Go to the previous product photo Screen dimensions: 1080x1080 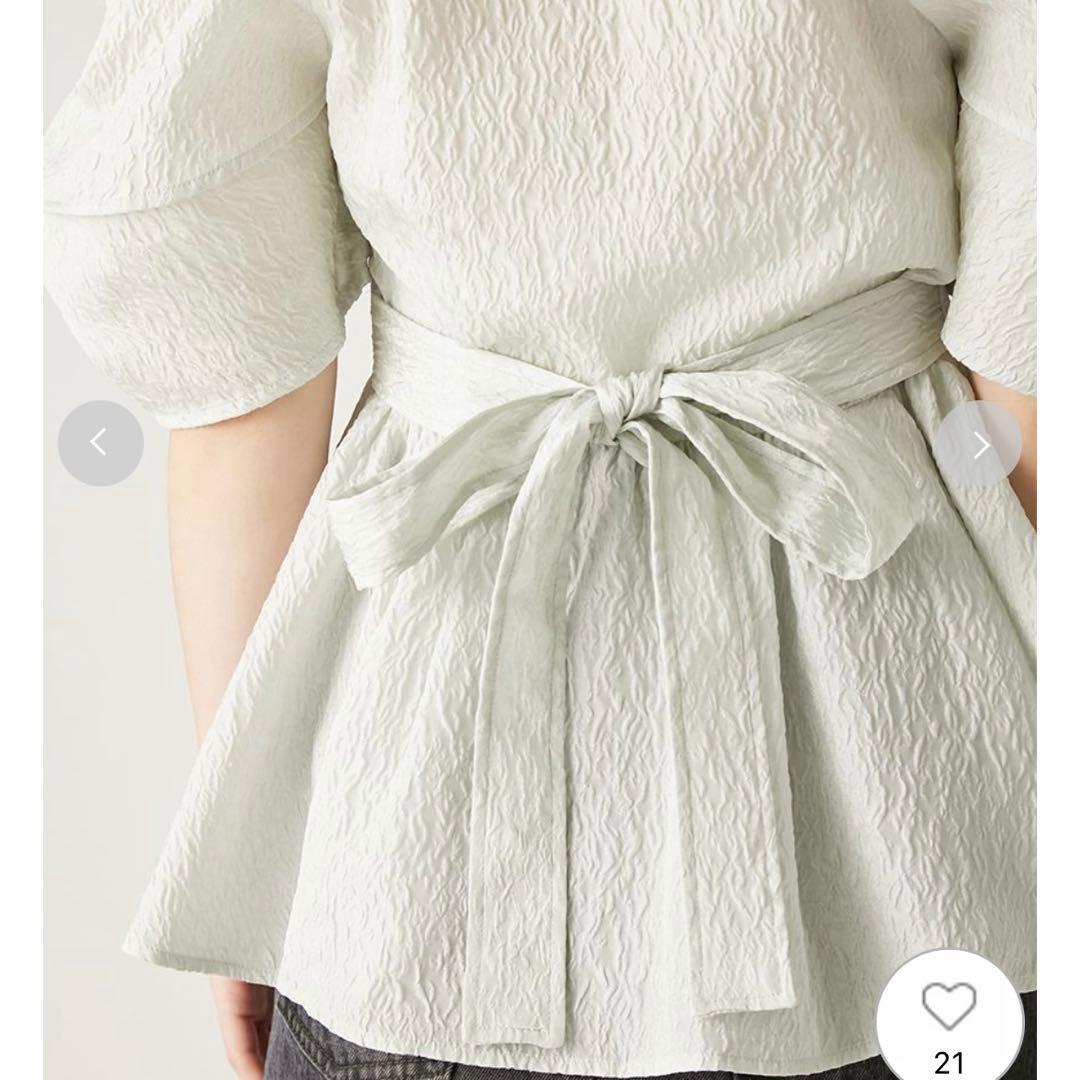pos(100,443)
